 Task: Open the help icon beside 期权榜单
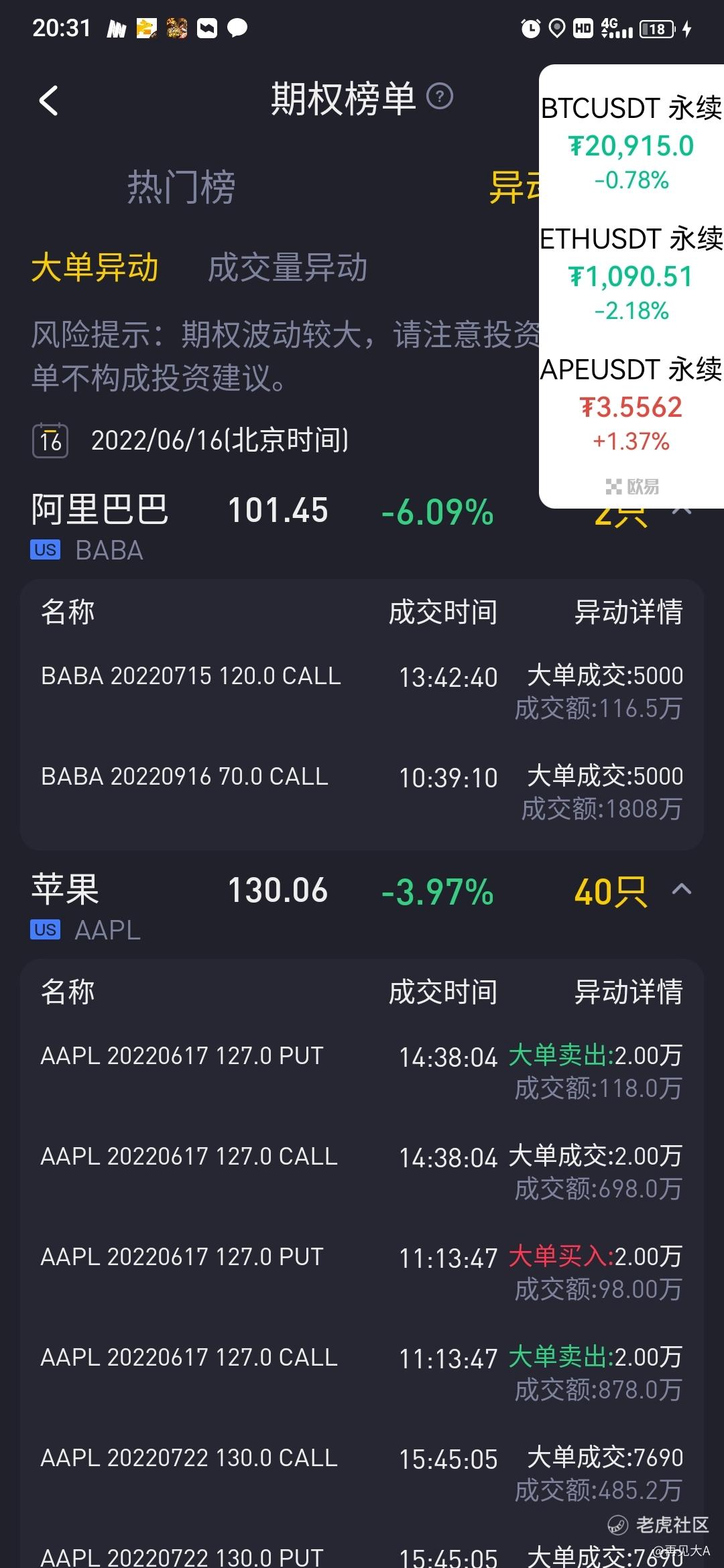coord(440,96)
